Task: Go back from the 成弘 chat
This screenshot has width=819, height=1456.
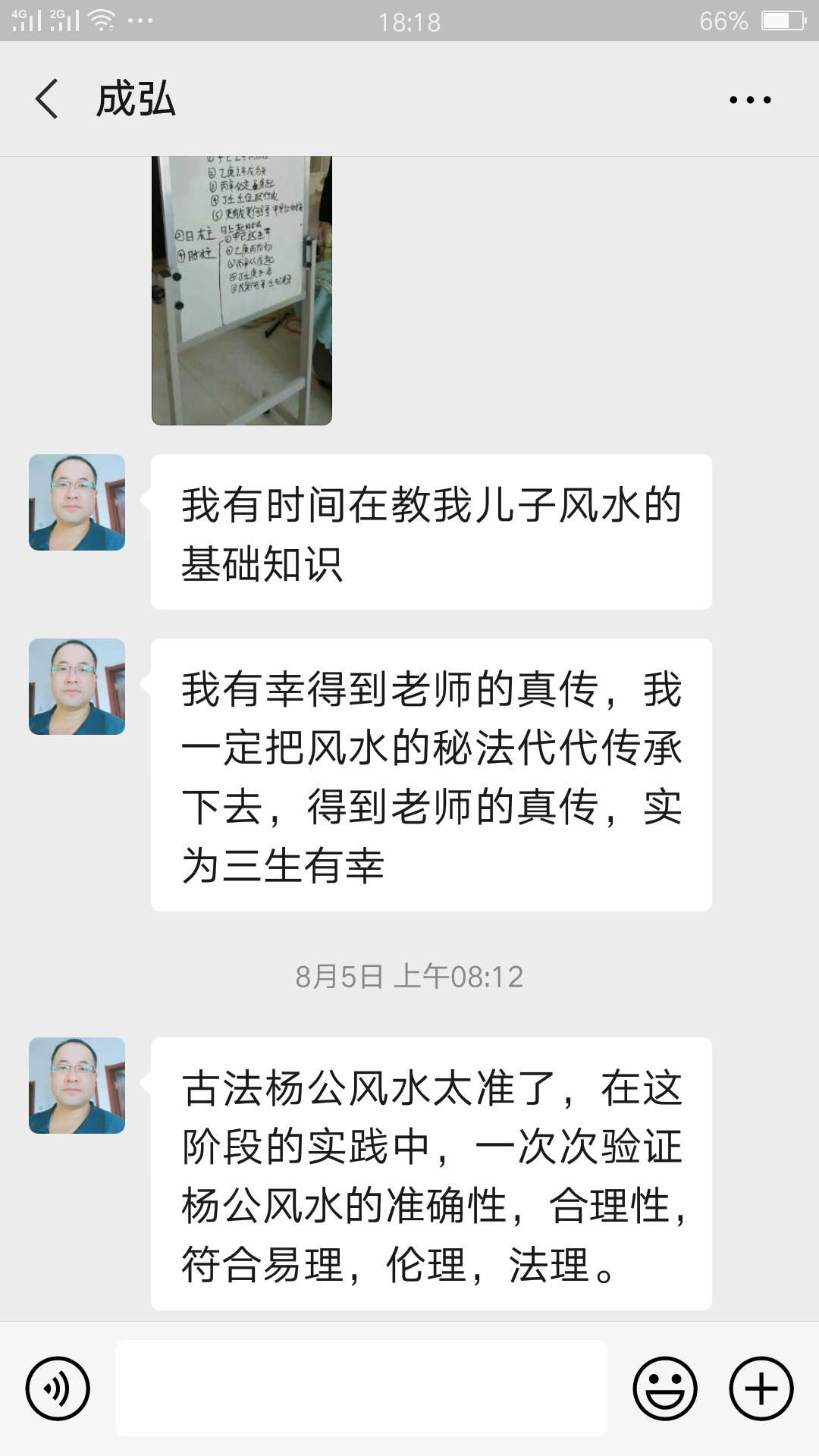Action: [x=47, y=99]
